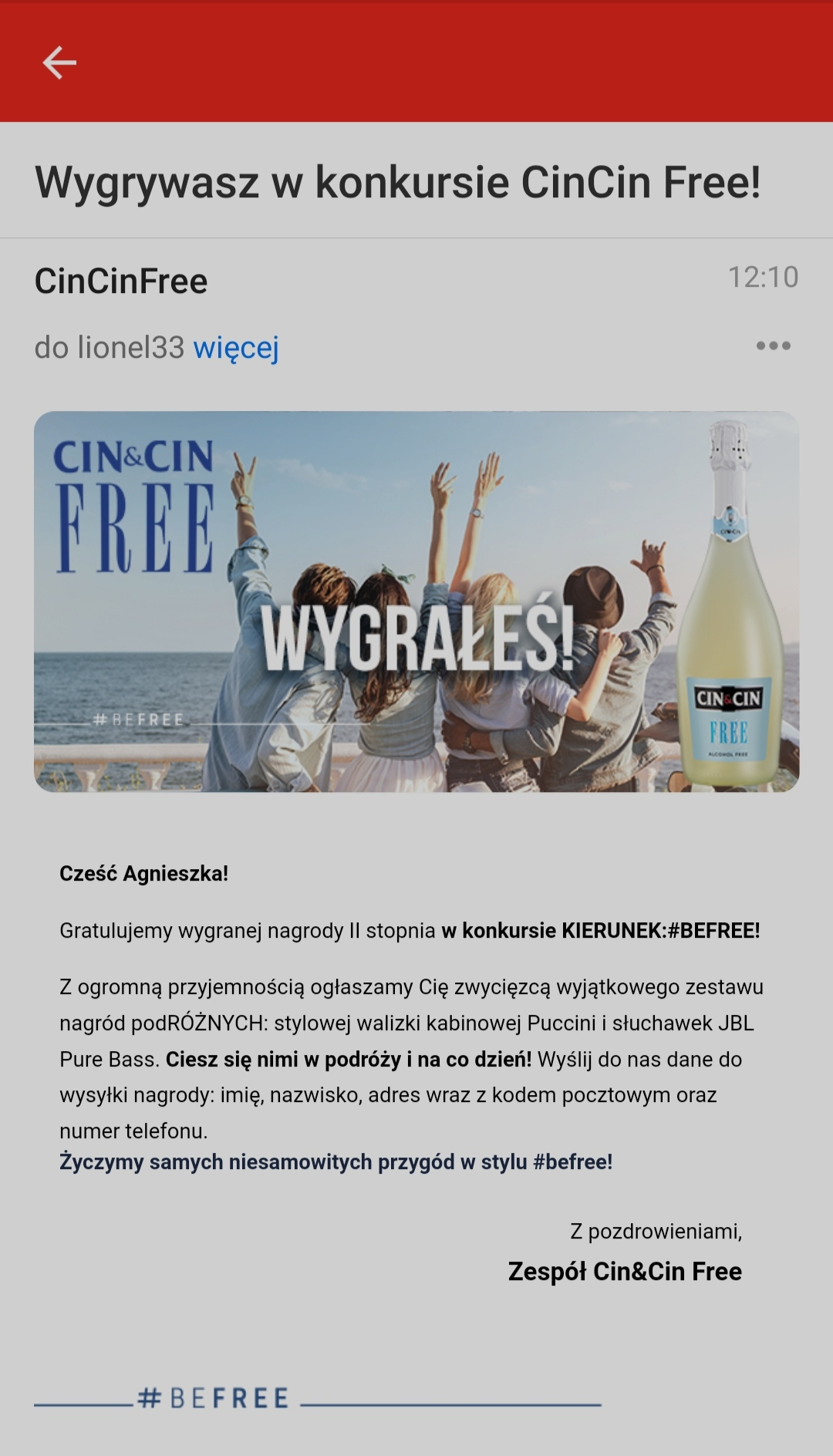This screenshot has width=833, height=1456.
Task: Expand recipient details via "więcej"
Action: (235, 348)
